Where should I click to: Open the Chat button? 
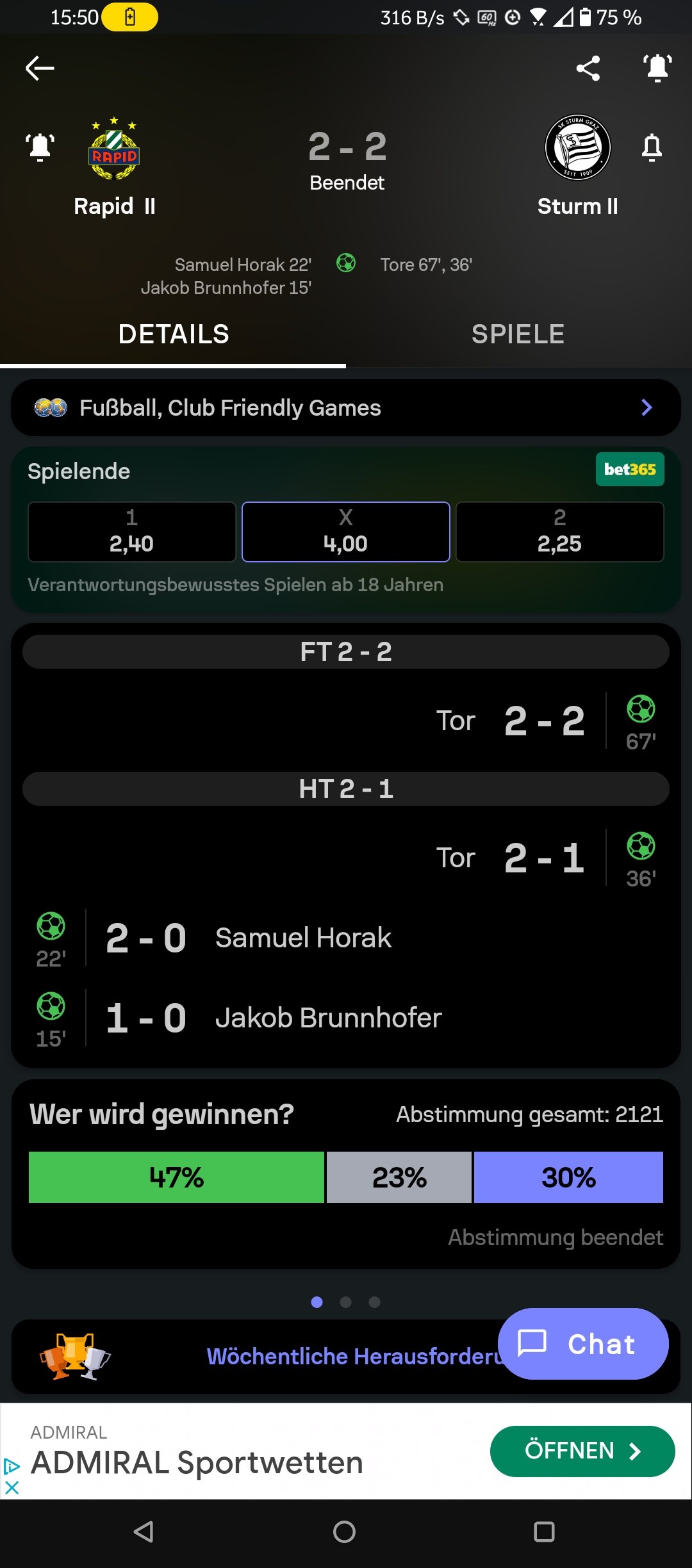click(x=583, y=1344)
